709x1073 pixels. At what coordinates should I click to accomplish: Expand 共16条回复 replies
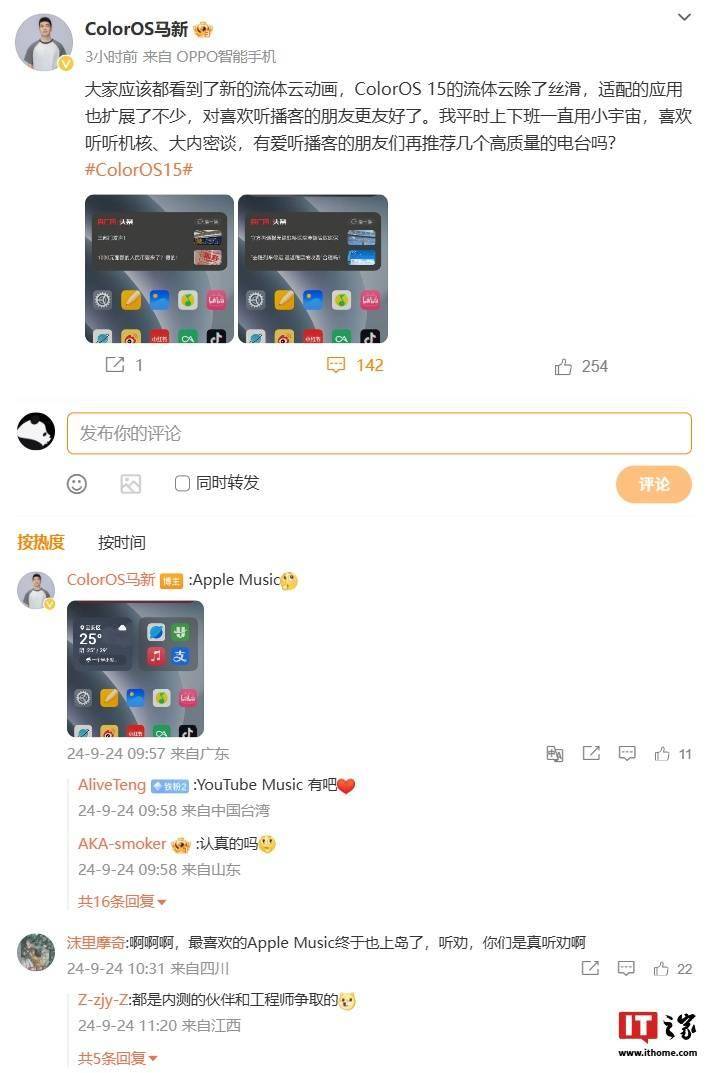(x=122, y=901)
